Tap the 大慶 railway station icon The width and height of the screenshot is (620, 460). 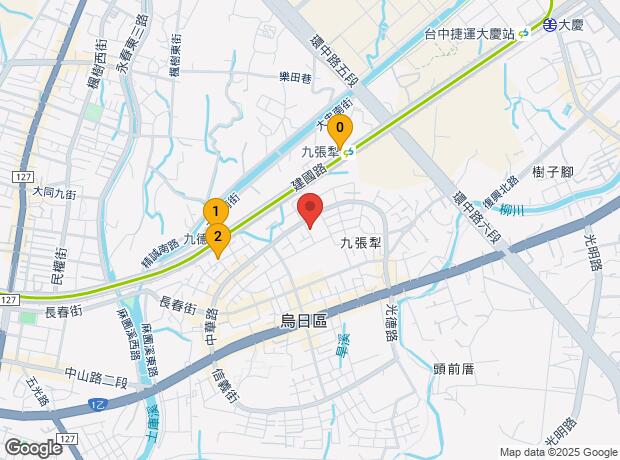[549, 25]
